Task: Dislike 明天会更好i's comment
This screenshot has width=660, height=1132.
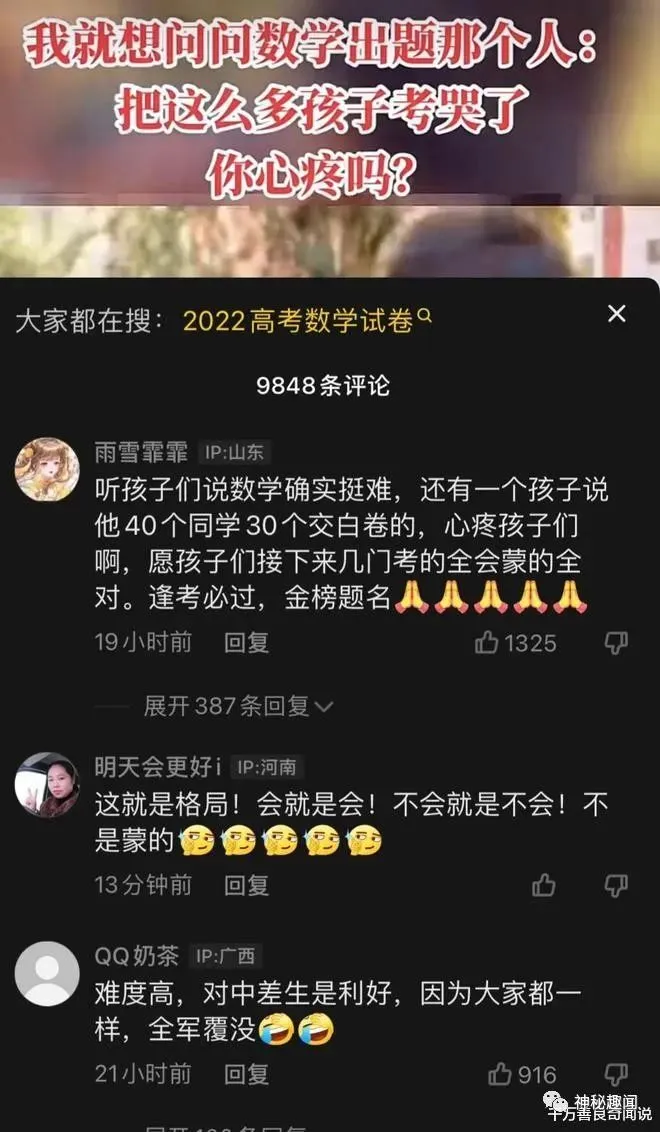Action: pyautogui.click(x=617, y=884)
